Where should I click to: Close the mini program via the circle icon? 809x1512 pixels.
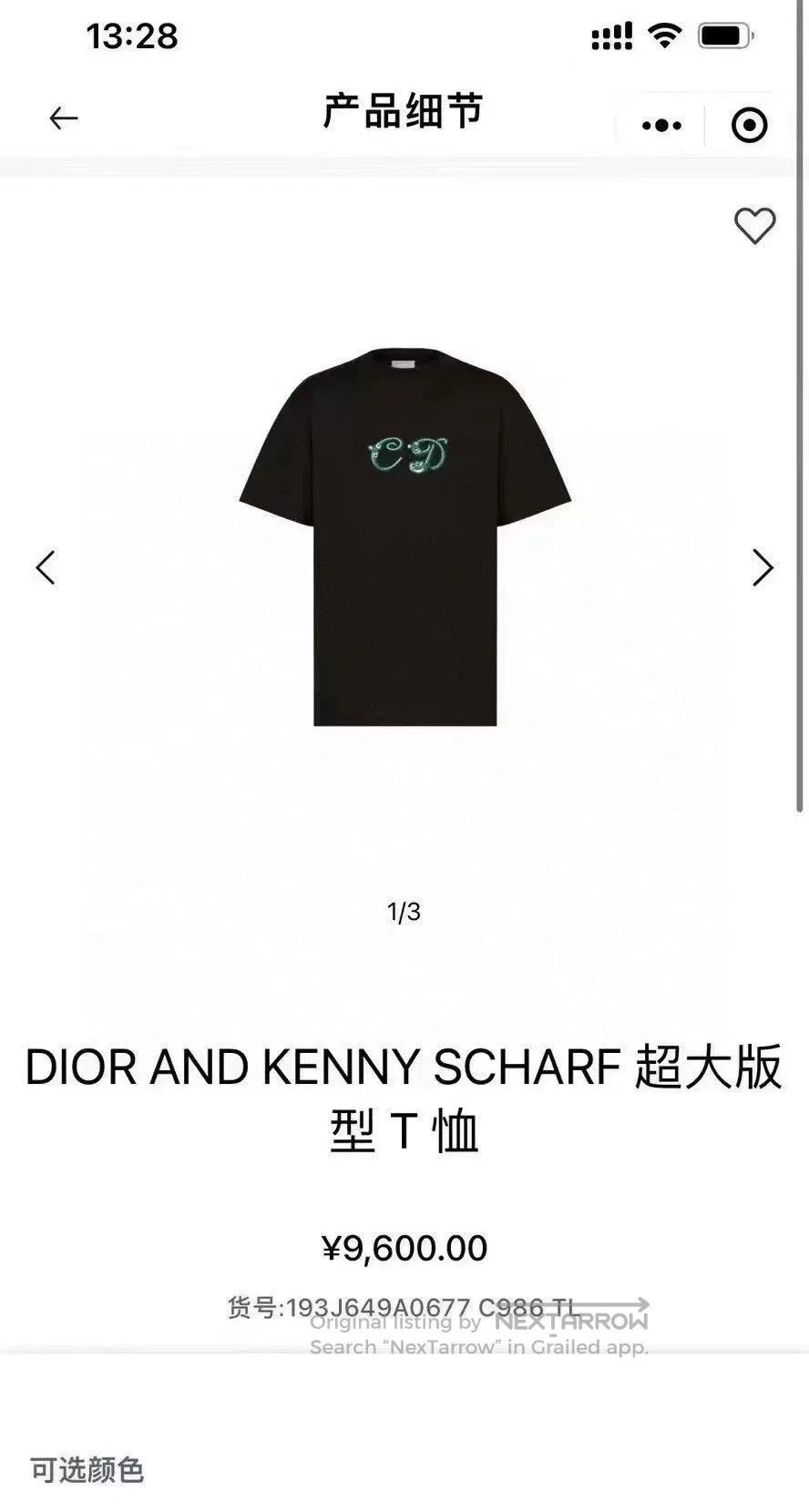pyautogui.click(x=749, y=126)
